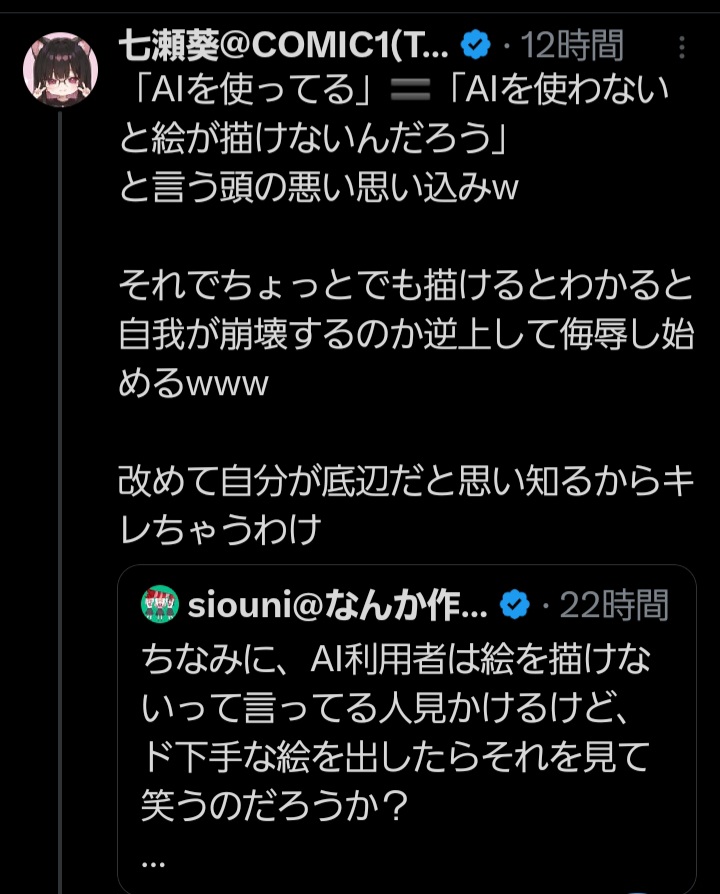Open 七瀬葵@COMIC1 profile from the username
Screen dimensions: 720x894
coord(283,45)
